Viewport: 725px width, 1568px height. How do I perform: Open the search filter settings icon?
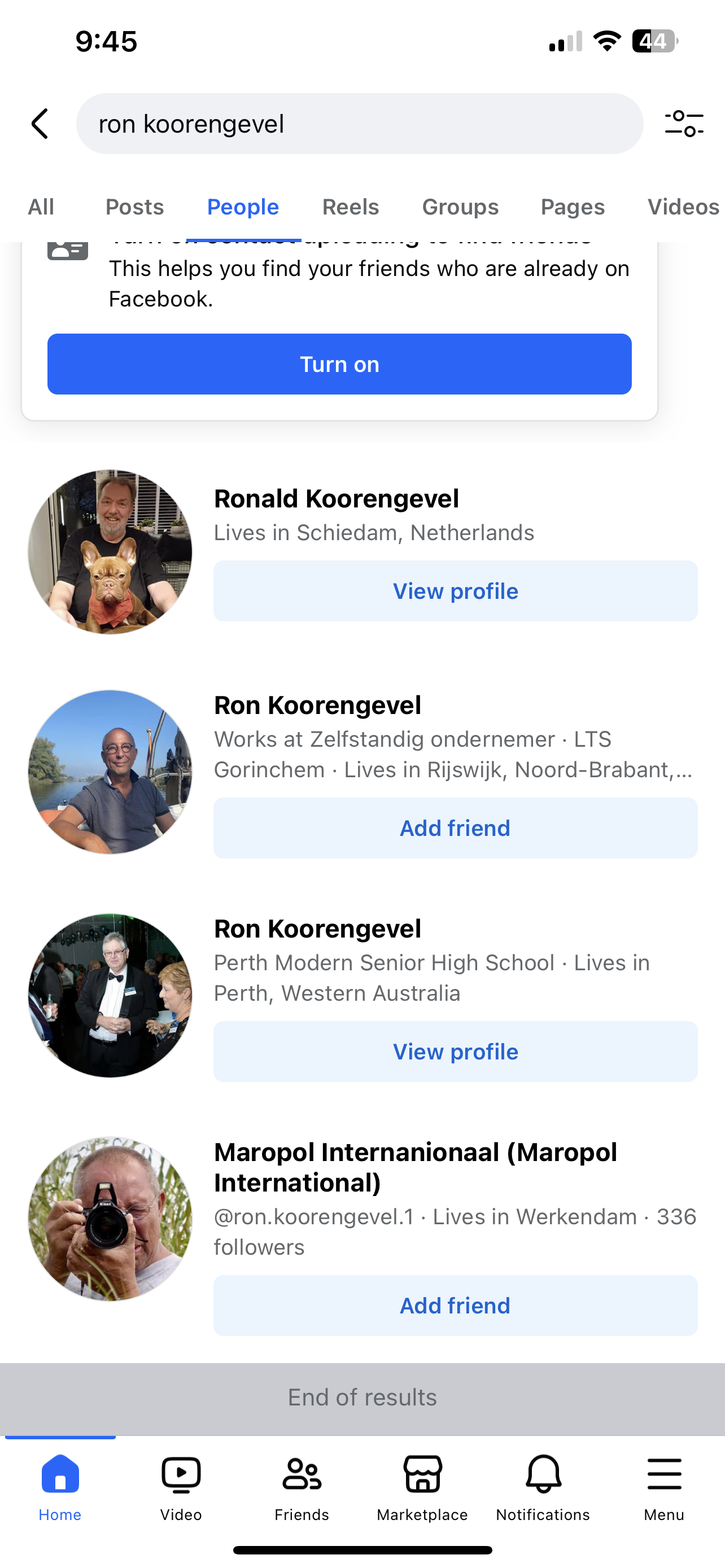pyautogui.click(x=684, y=124)
